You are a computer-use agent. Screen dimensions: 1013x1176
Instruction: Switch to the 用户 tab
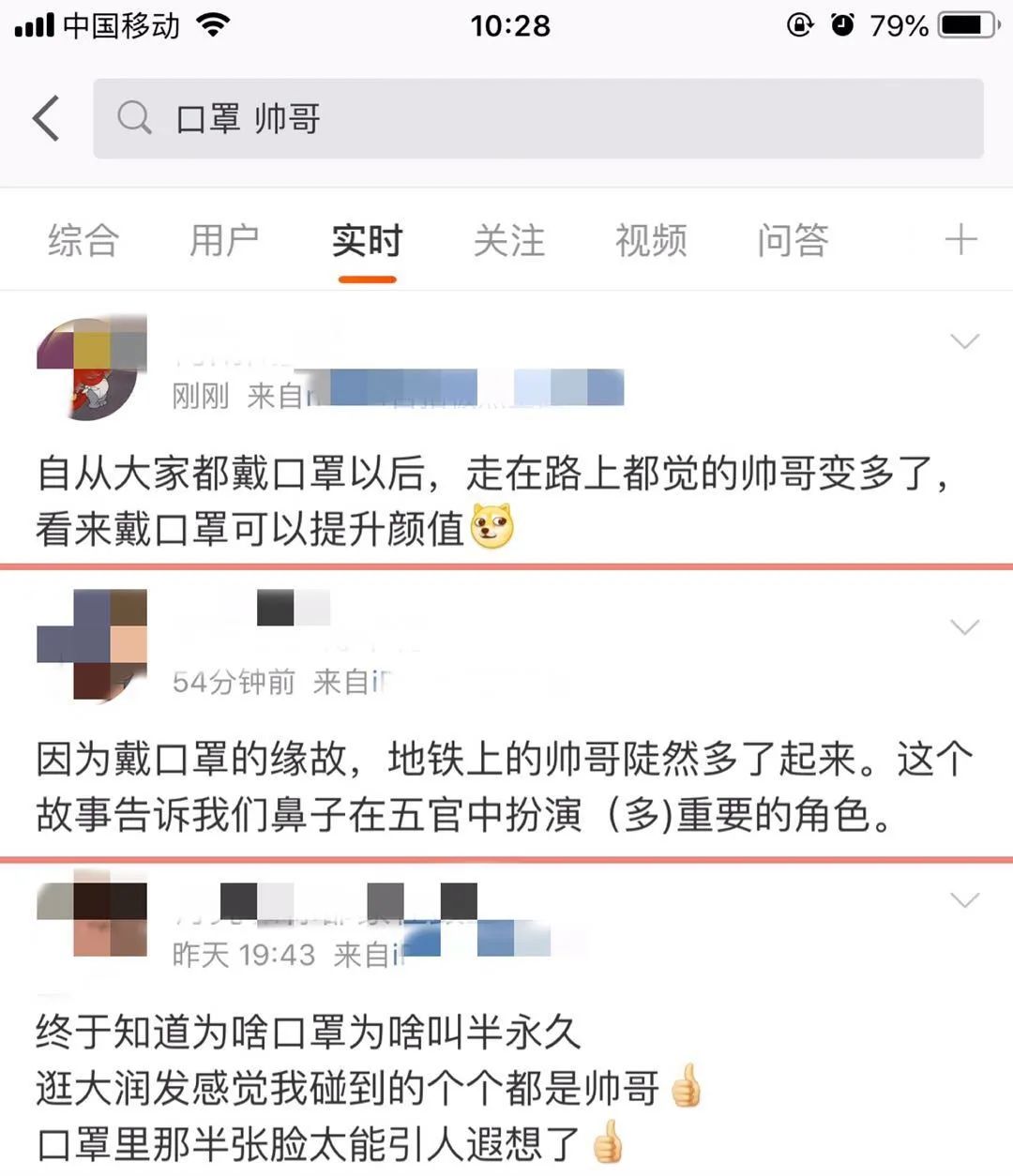224,241
